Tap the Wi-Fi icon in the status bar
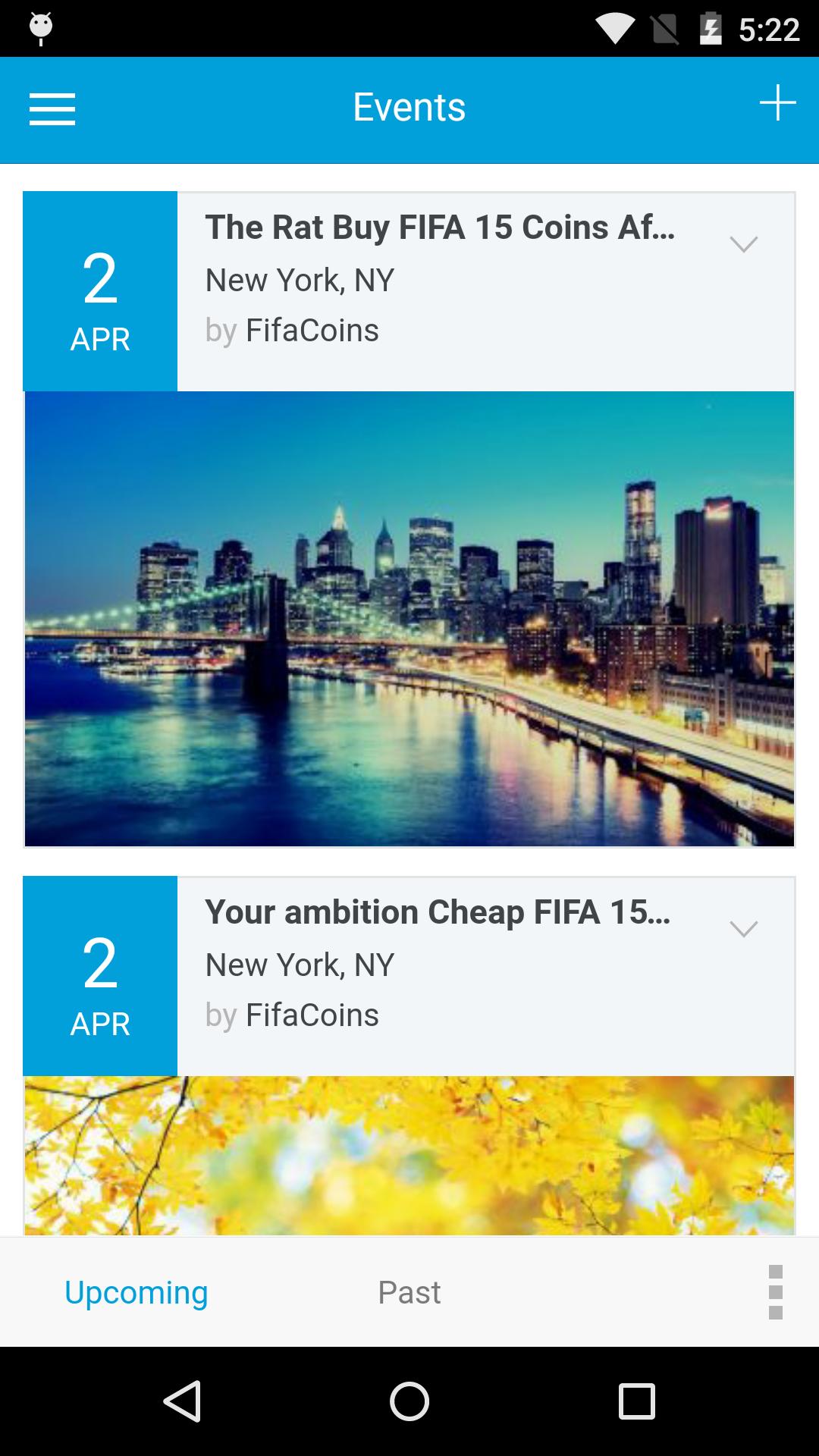This screenshot has height=1456, width=819. (x=613, y=28)
